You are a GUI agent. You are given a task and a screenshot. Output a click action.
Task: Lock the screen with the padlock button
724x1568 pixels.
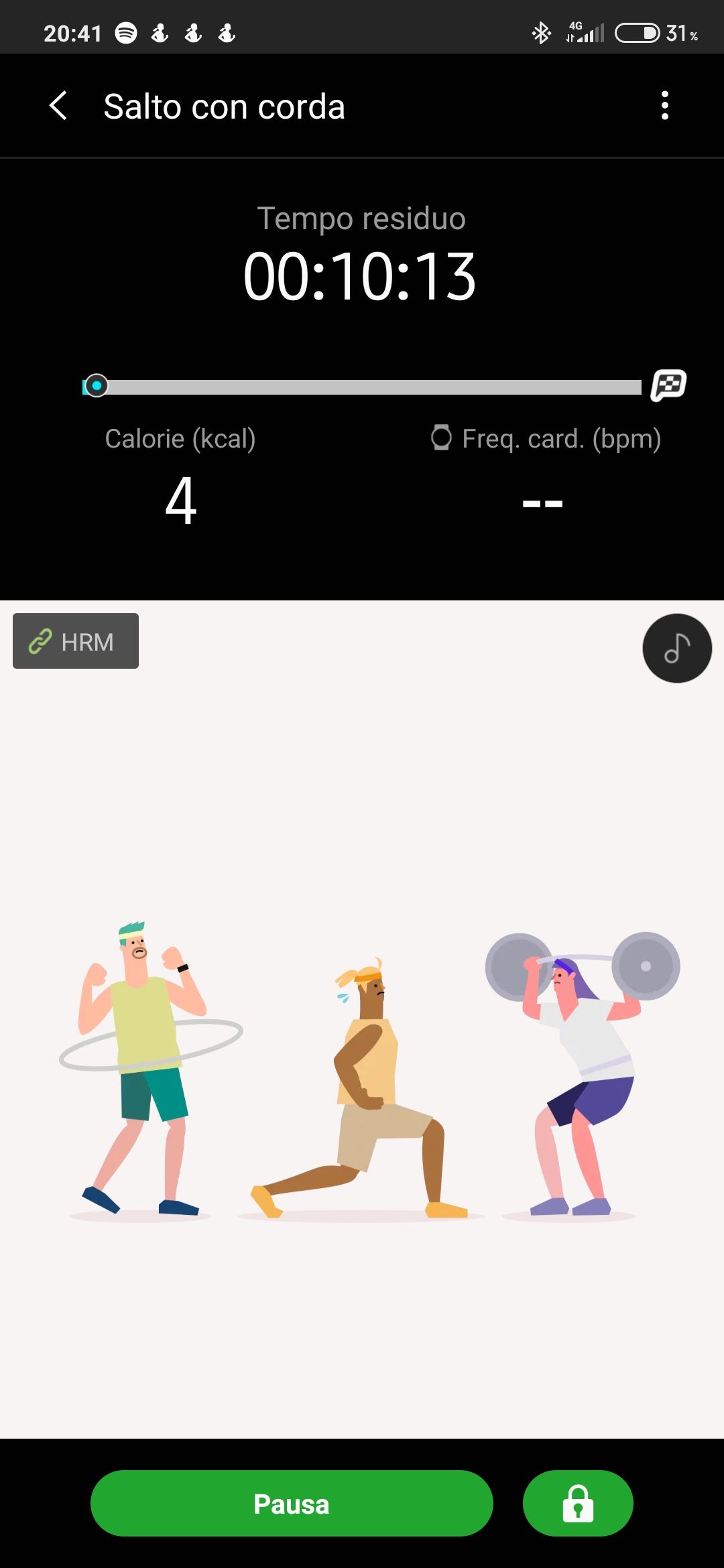[x=577, y=1504]
